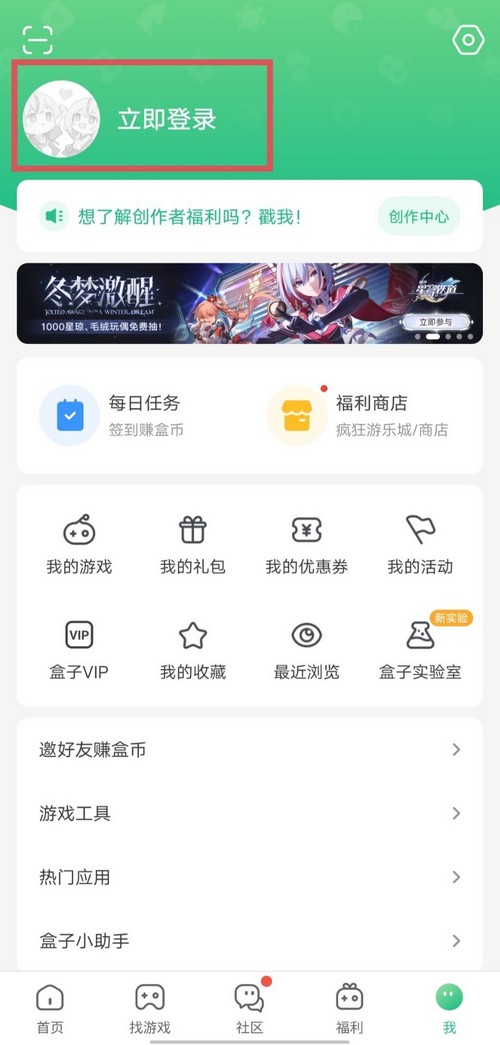Open the 邀好友赚盒币 row

(250, 750)
